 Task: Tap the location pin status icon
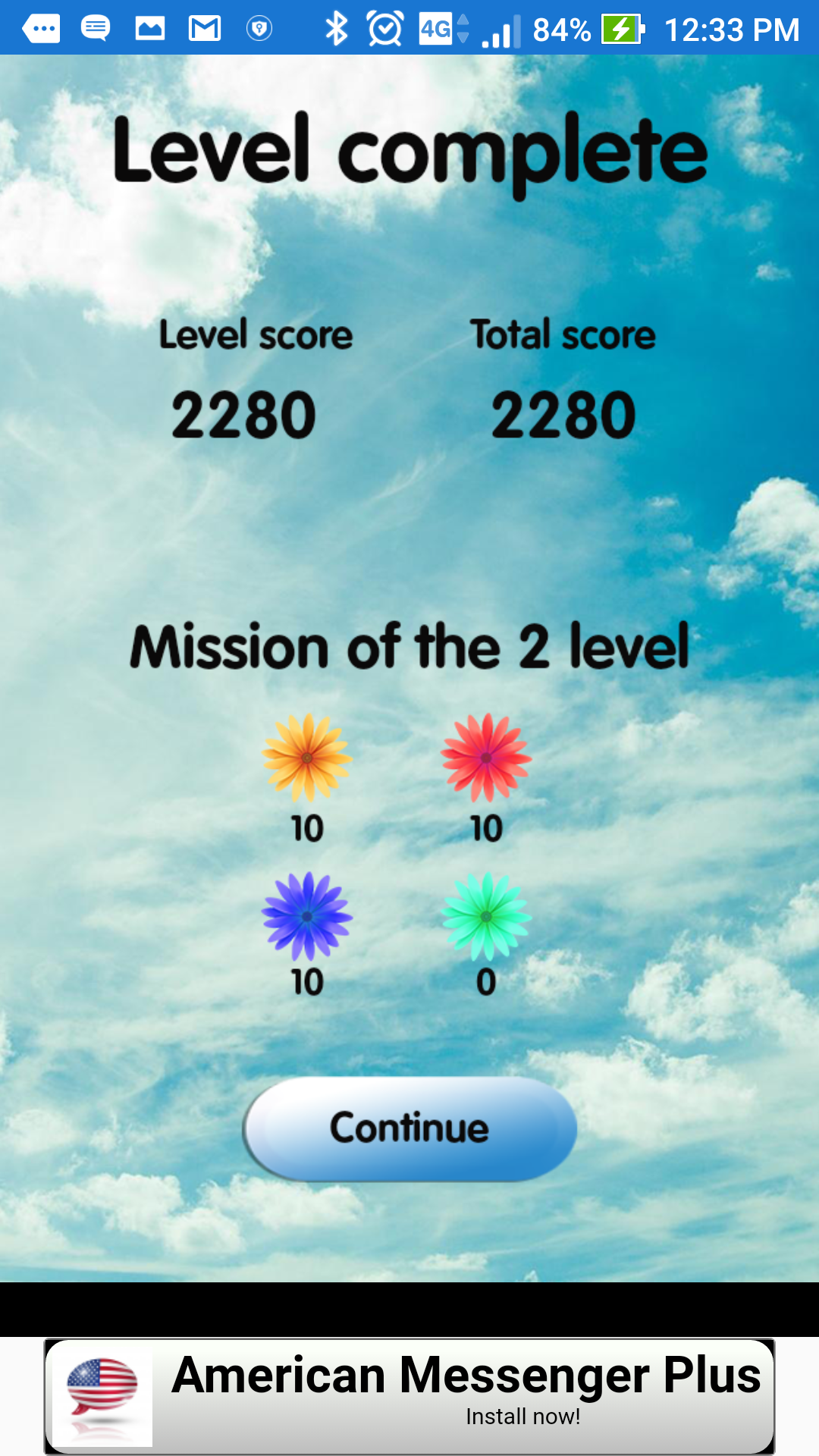click(258, 29)
